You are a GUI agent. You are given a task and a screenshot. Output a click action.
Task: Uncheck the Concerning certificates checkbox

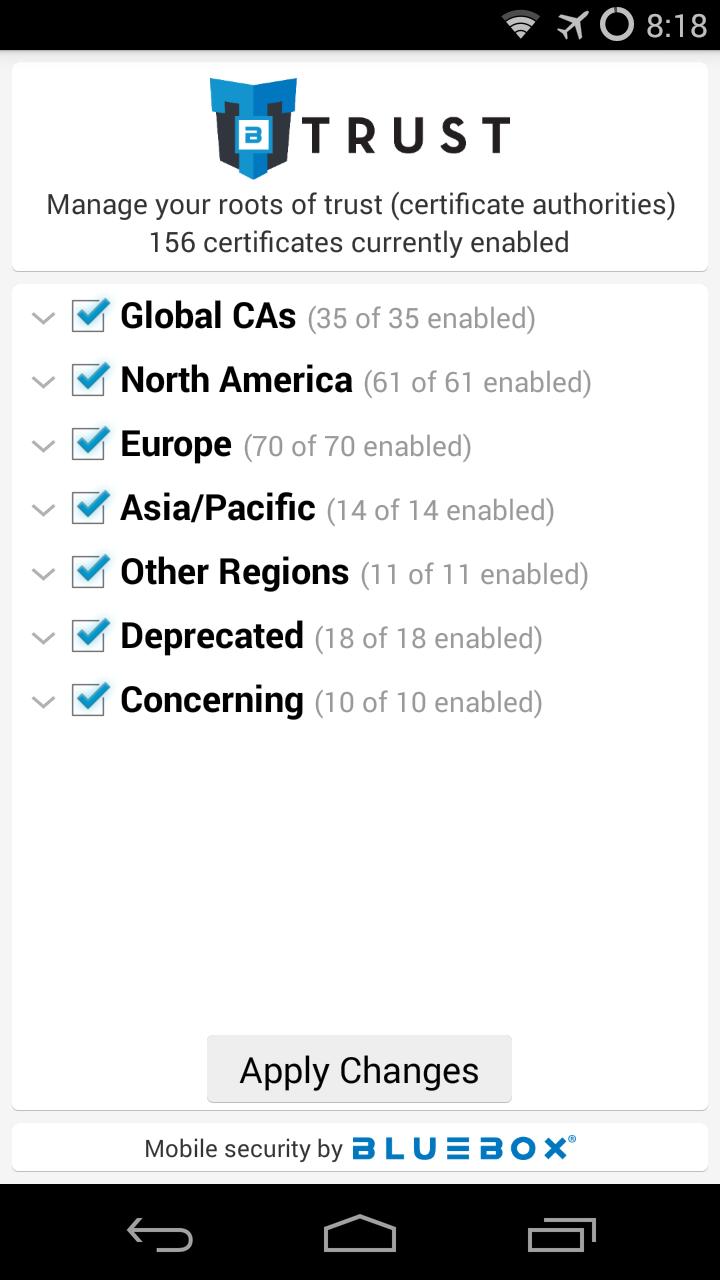[89, 701]
